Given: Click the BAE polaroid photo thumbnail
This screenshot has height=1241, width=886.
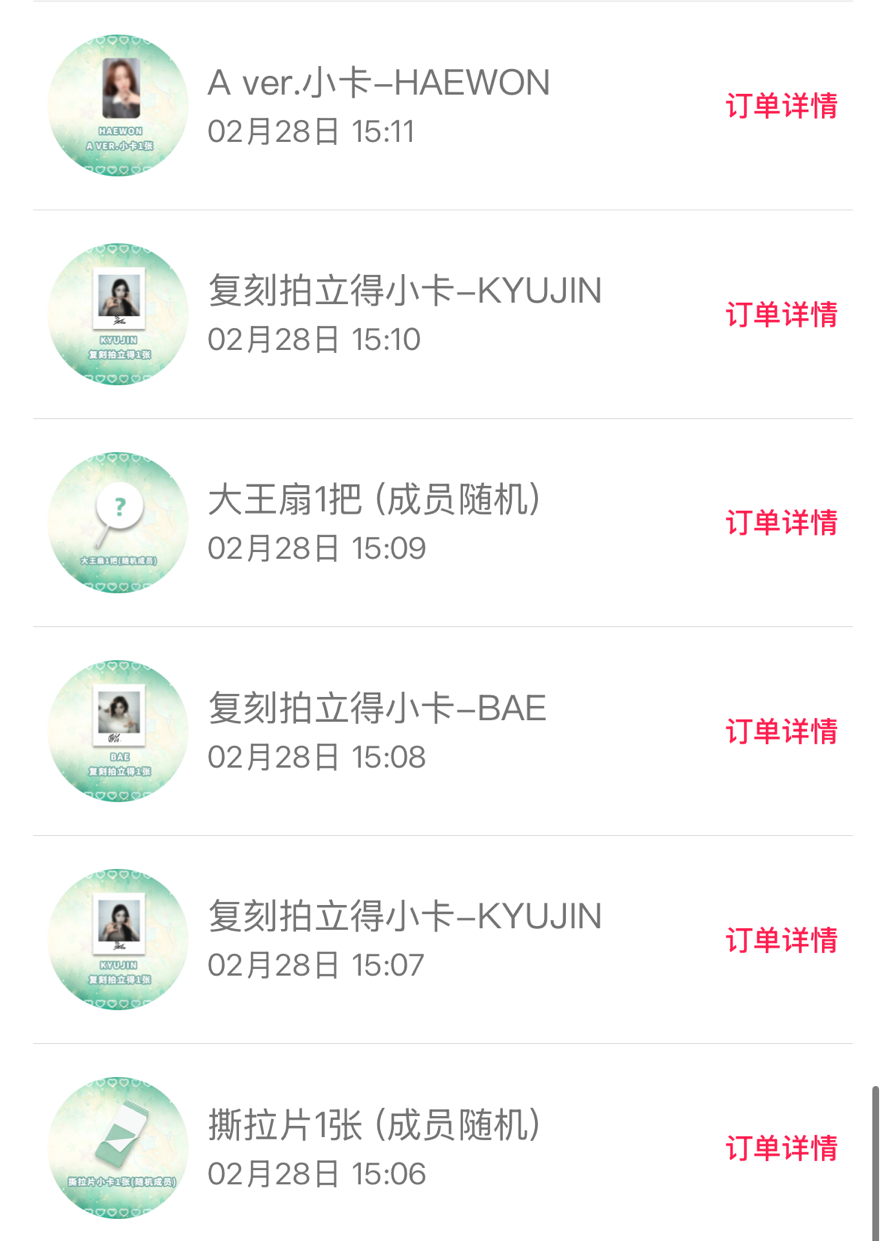Looking at the screenshot, I should pos(117,731).
